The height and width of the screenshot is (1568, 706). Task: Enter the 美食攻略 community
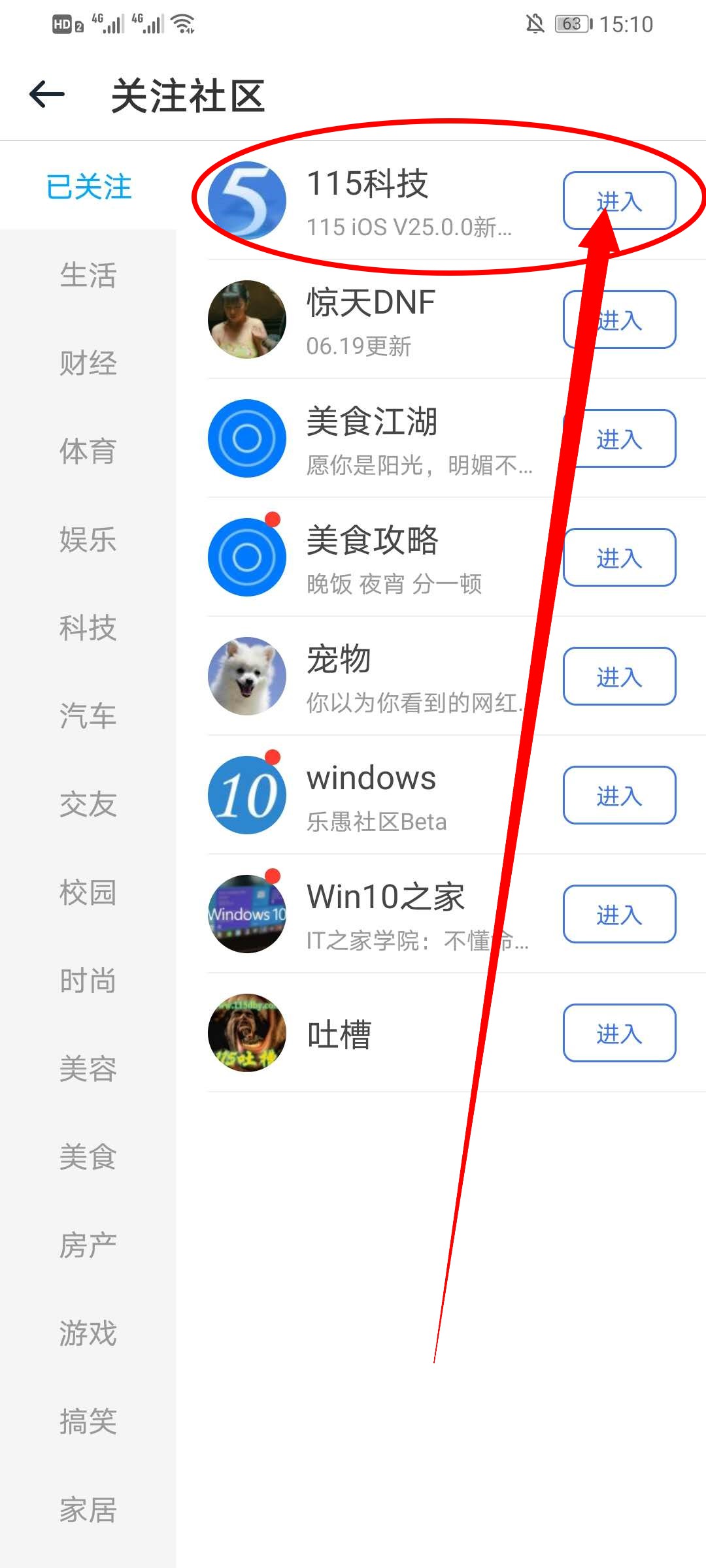click(619, 557)
